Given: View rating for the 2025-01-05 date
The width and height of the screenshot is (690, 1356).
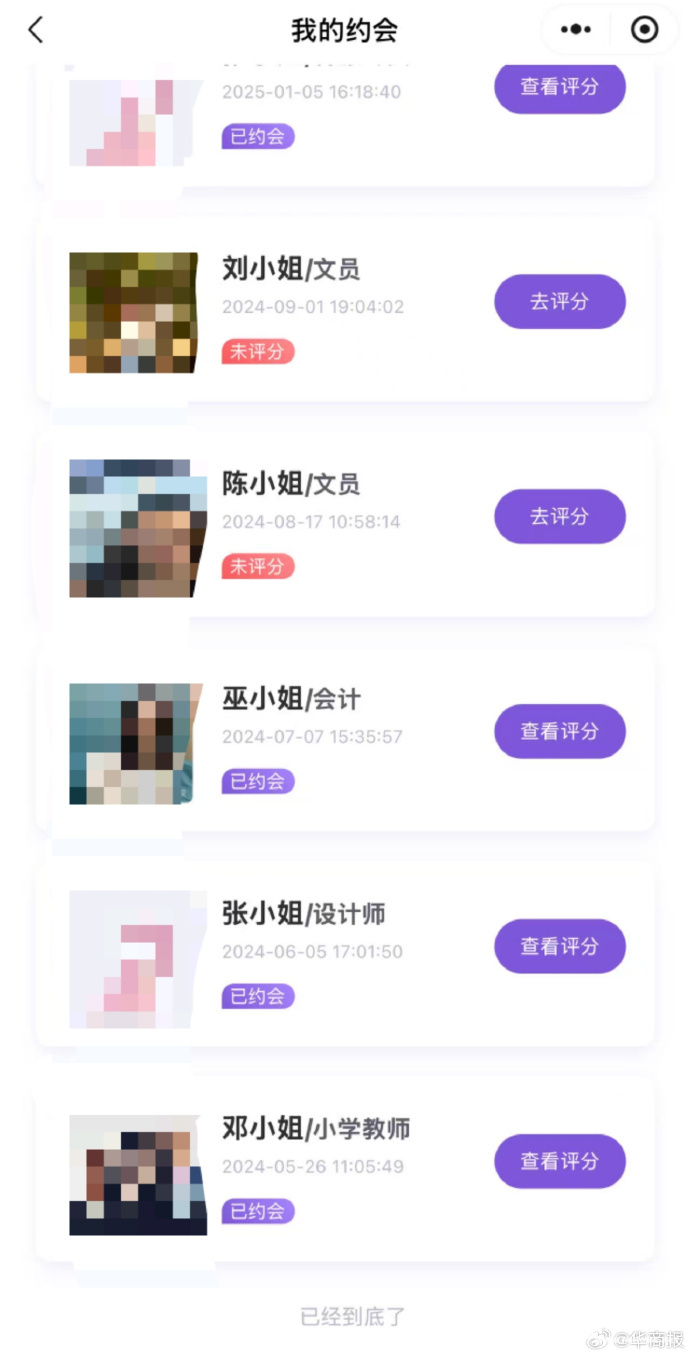Looking at the screenshot, I should pos(559,87).
